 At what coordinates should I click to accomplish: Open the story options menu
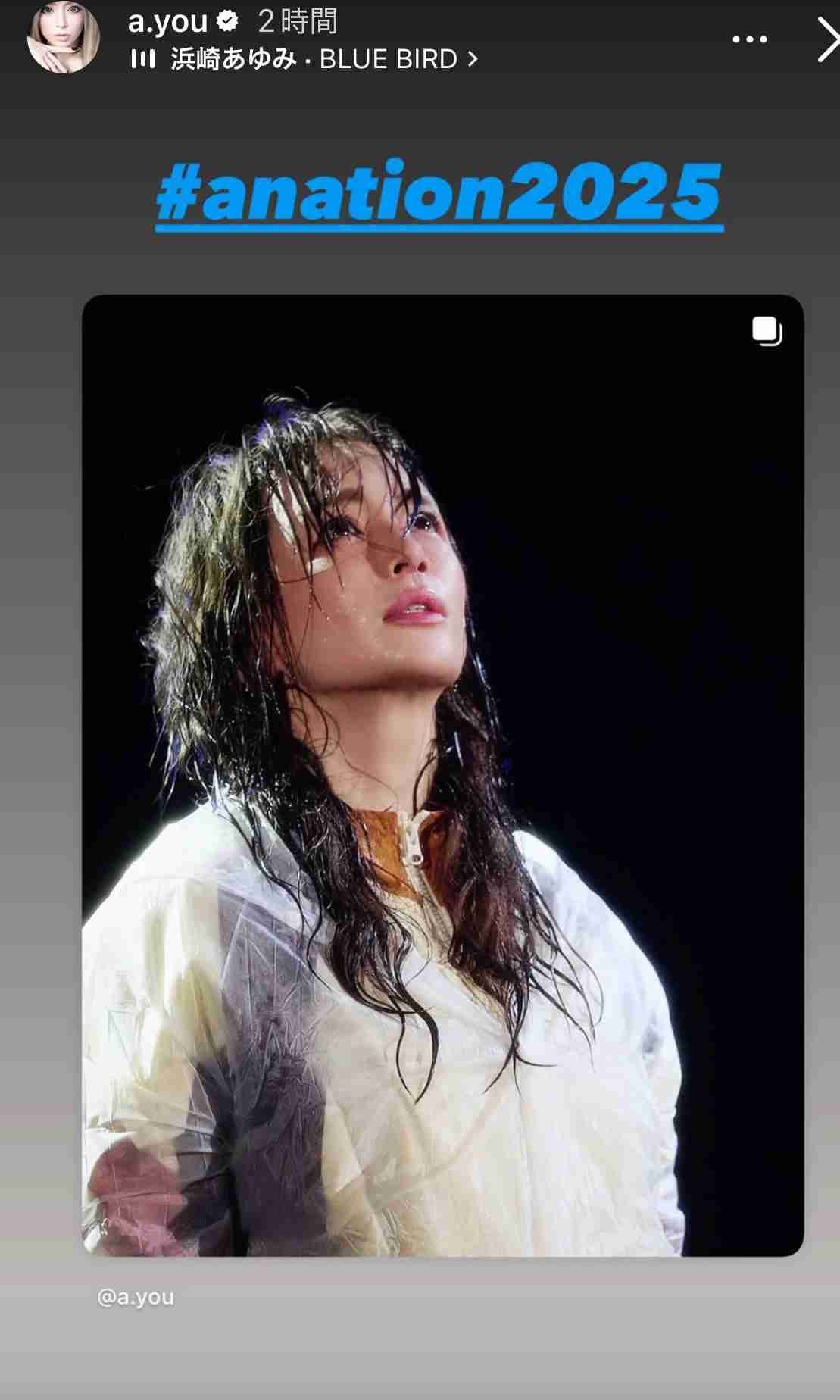(x=749, y=39)
